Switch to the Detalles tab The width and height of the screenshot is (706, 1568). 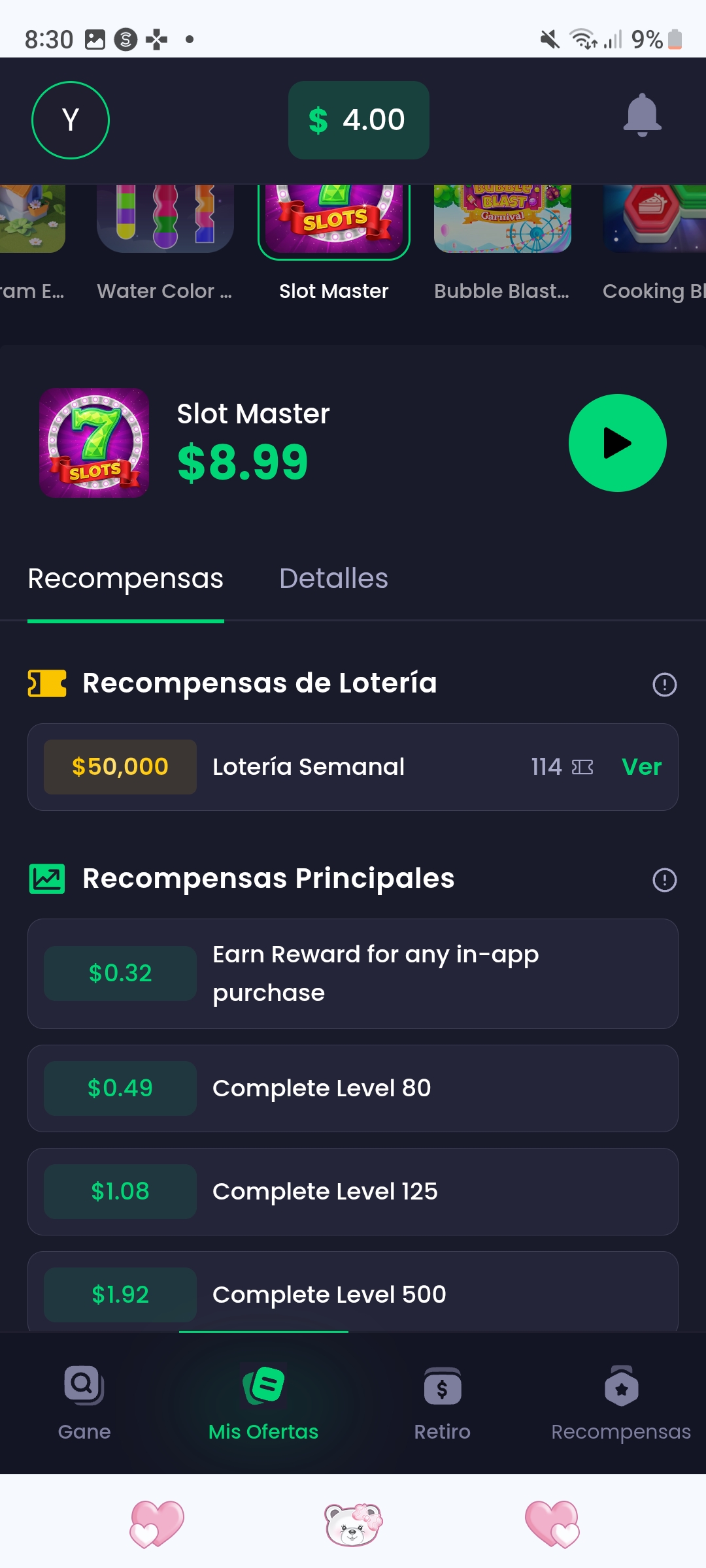333,579
